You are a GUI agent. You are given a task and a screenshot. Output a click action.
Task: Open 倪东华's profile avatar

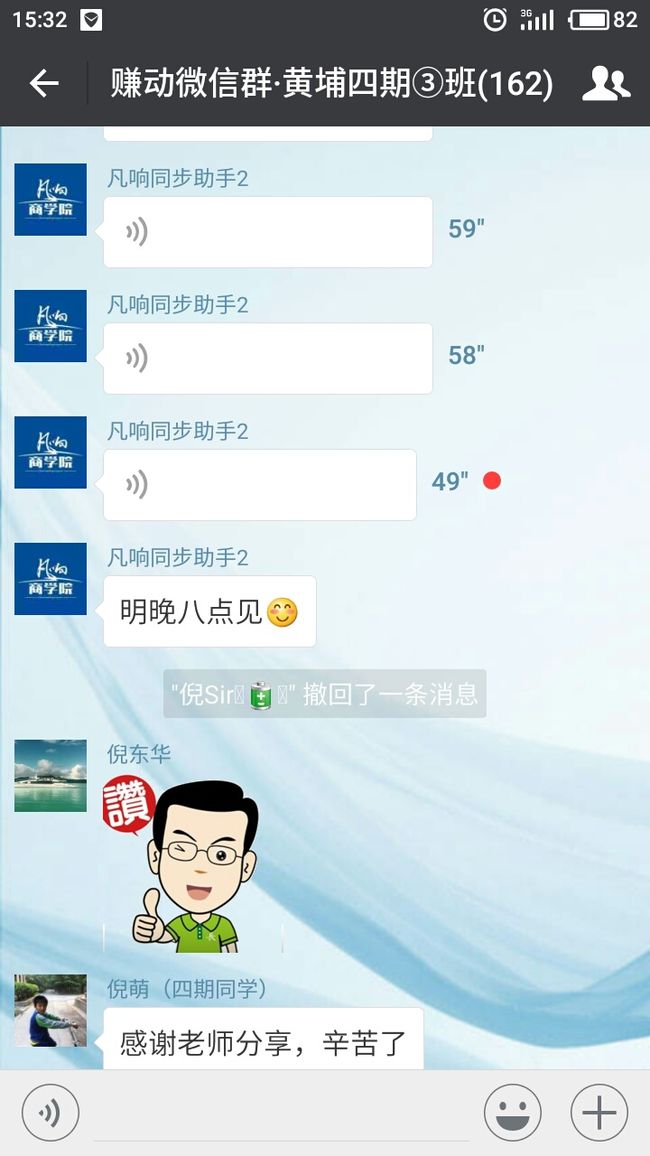point(50,776)
